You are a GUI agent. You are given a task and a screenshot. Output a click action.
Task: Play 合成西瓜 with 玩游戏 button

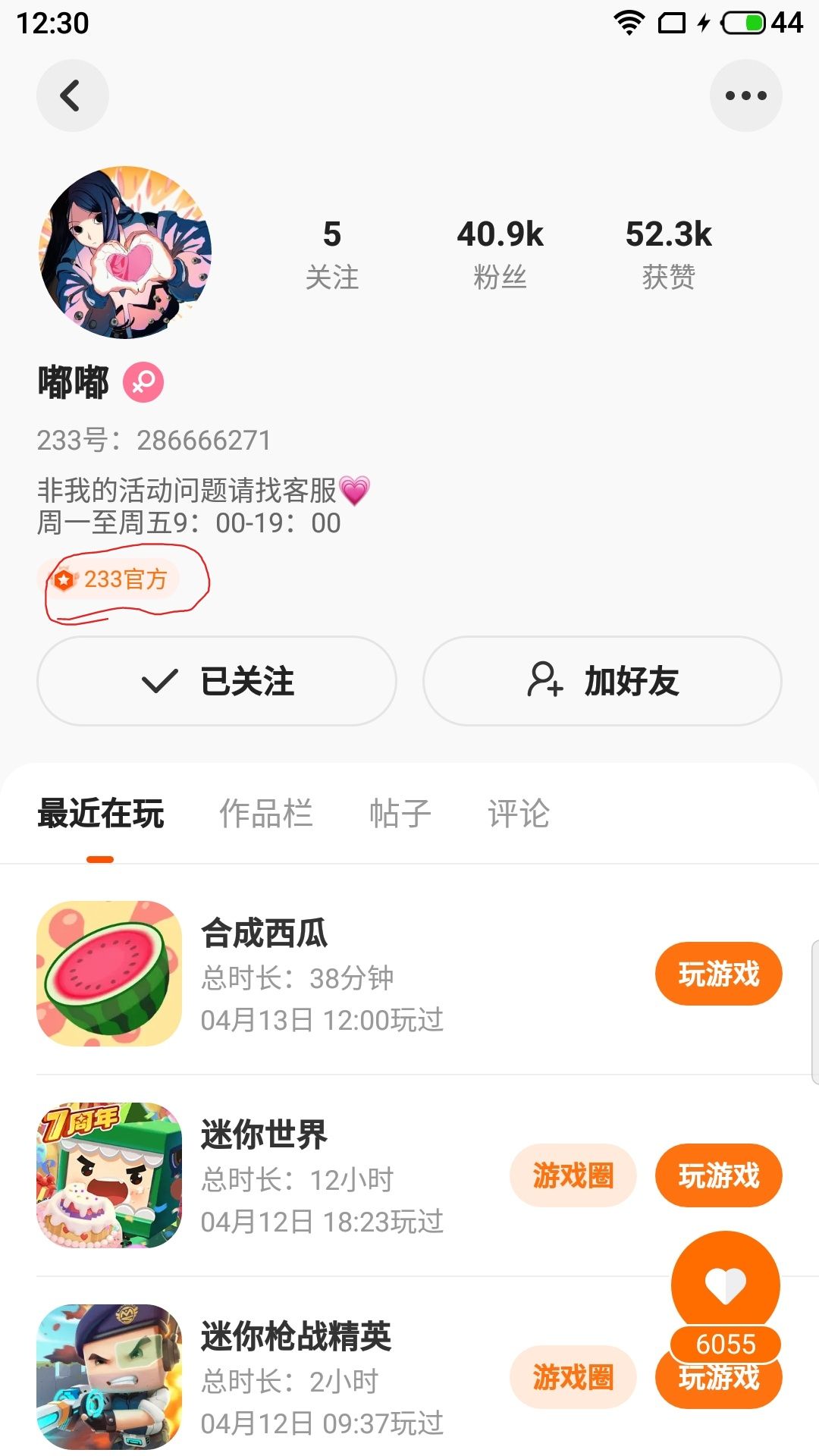(x=718, y=974)
